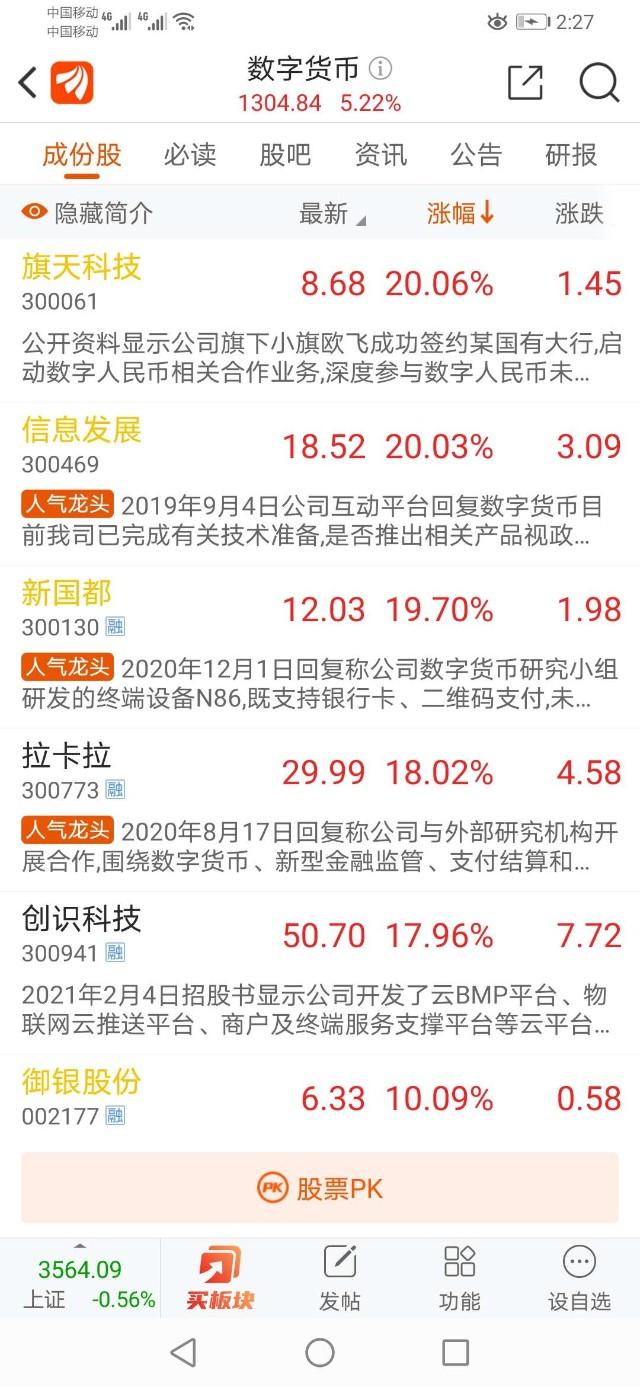640x1387 pixels.
Task: Toggle 隐藏简介 to hide descriptions
Action: point(88,212)
